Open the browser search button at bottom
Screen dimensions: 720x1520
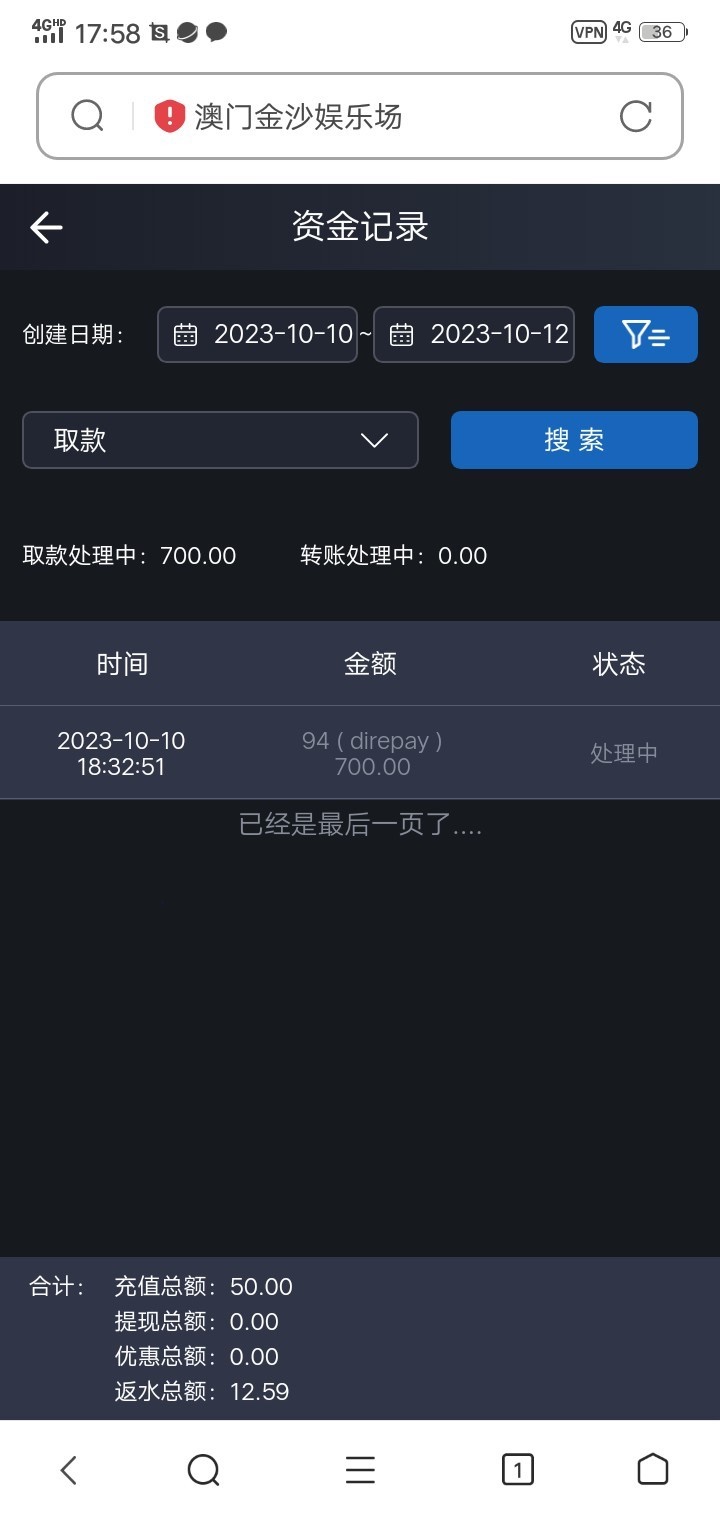[x=203, y=1470]
